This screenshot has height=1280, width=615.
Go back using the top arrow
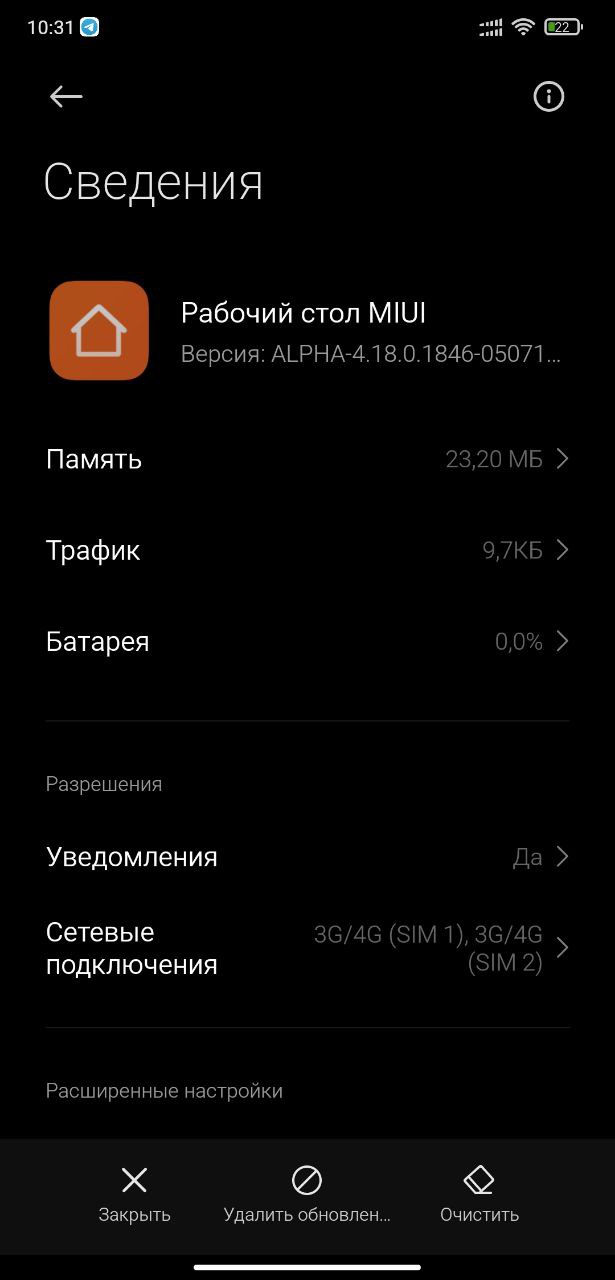[66, 96]
